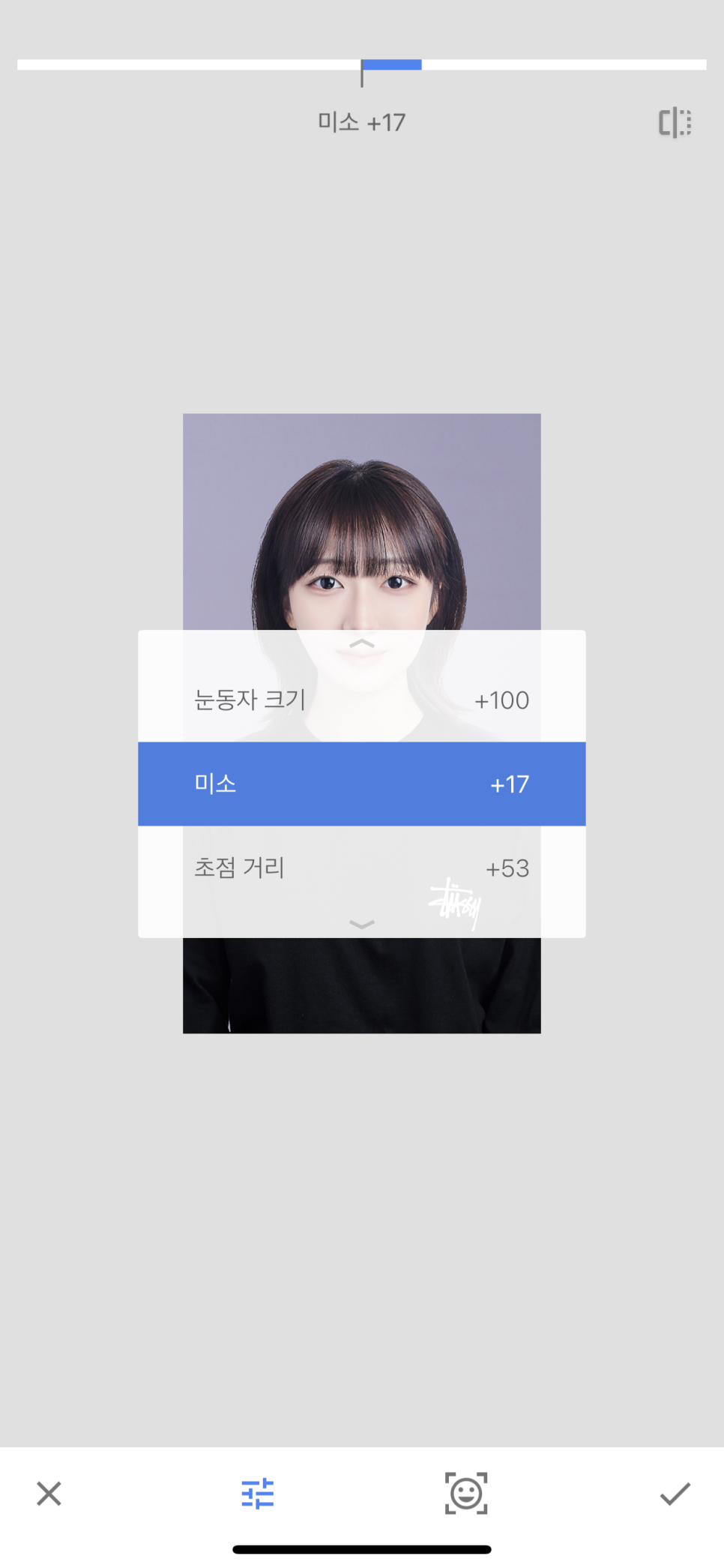724x1568 pixels.
Task: Select the 눈동자 크기 parameter
Action: point(361,700)
